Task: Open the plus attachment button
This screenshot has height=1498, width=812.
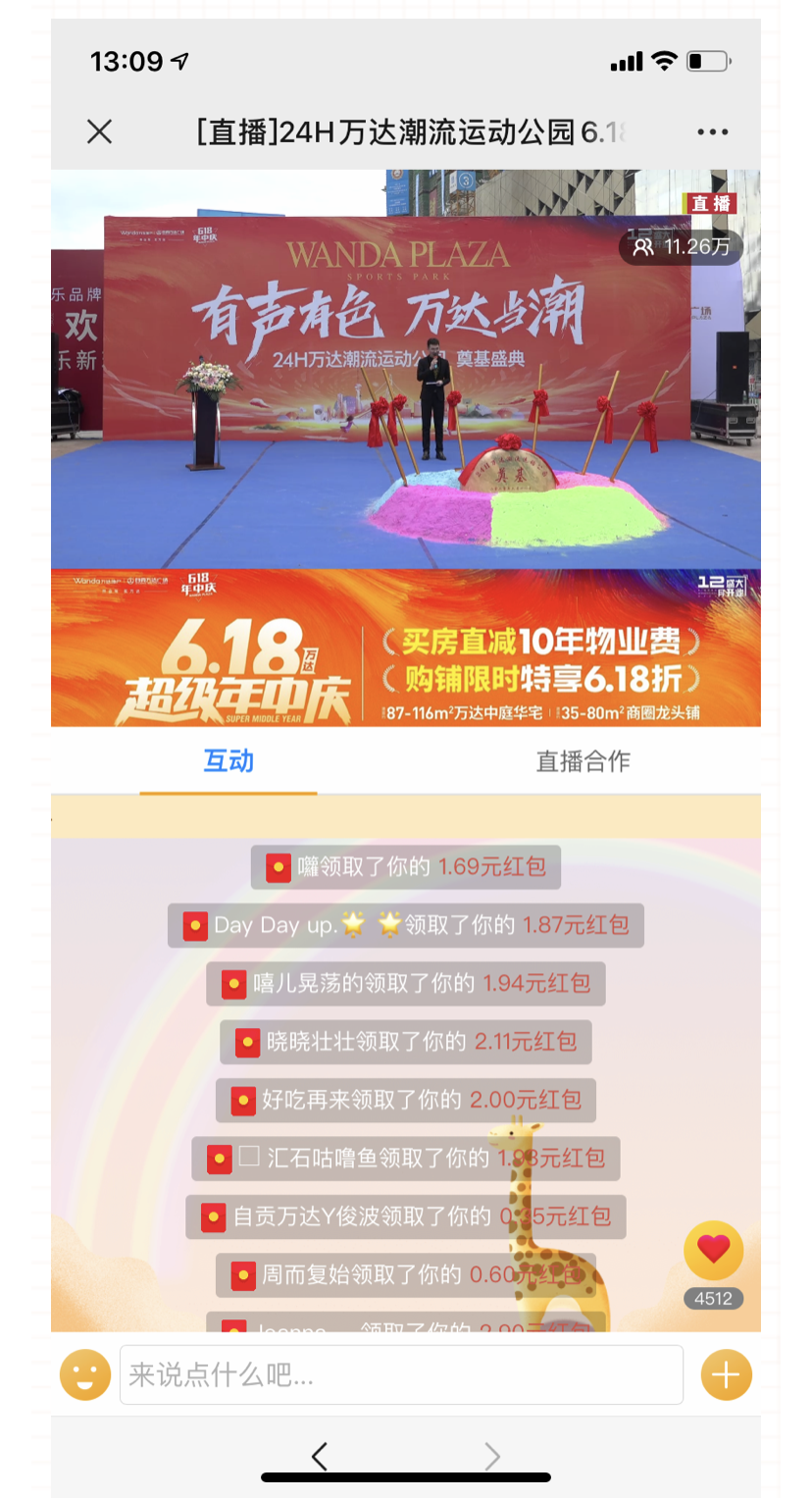Action: (726, 1374)
